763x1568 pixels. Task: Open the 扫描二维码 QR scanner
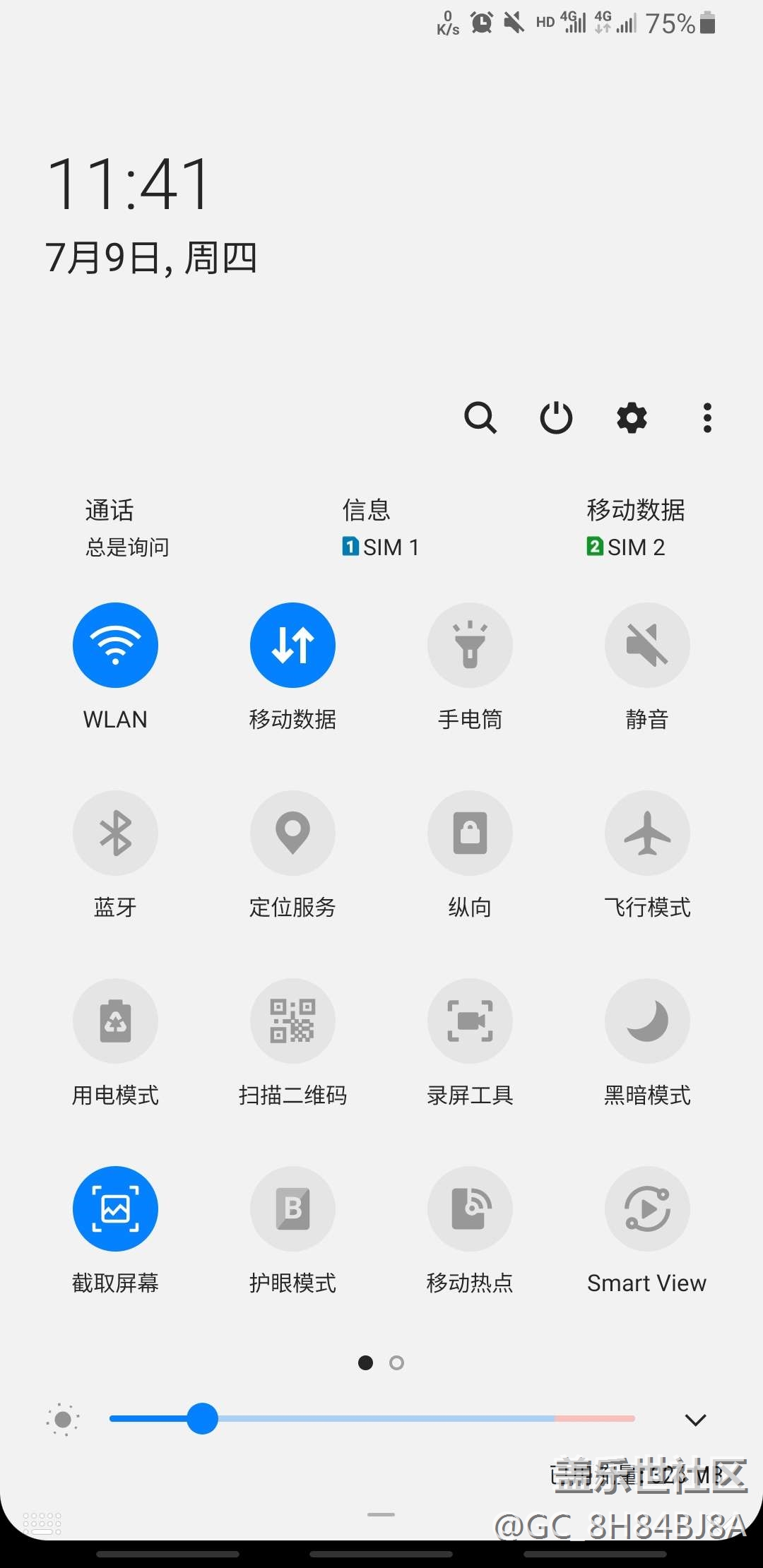[x=292, y=1021]
